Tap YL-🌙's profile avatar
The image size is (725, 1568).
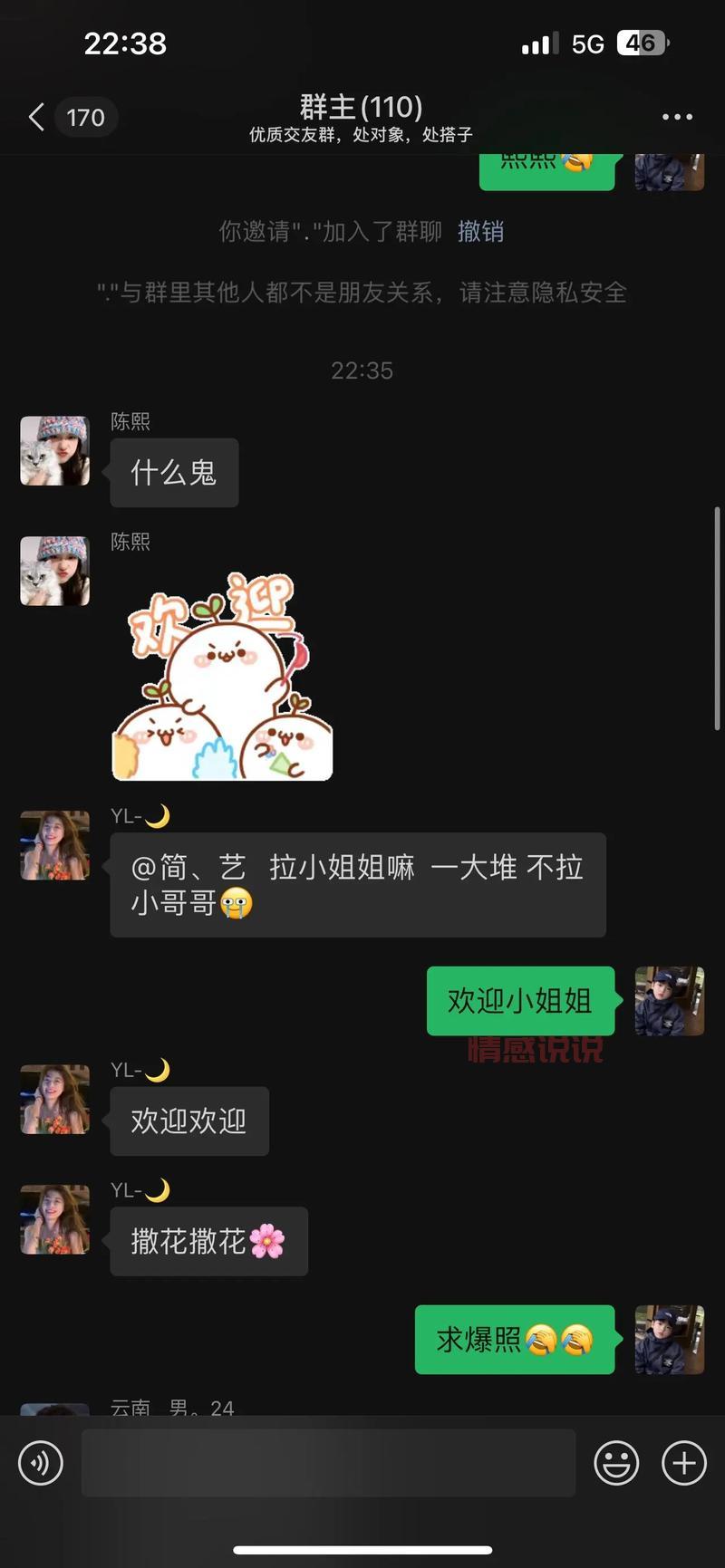pyautogui.click(x=54, y=844)
